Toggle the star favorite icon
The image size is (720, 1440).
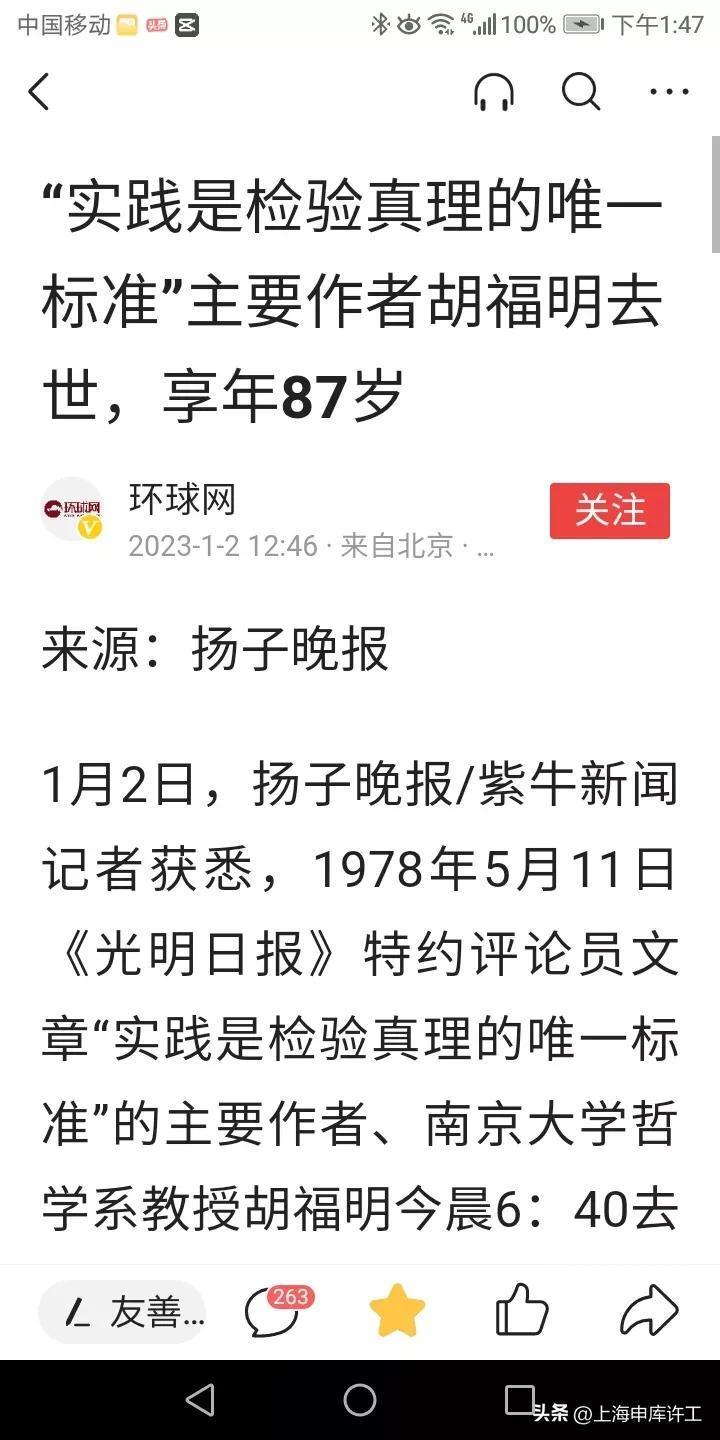[x=397, y=1312]
